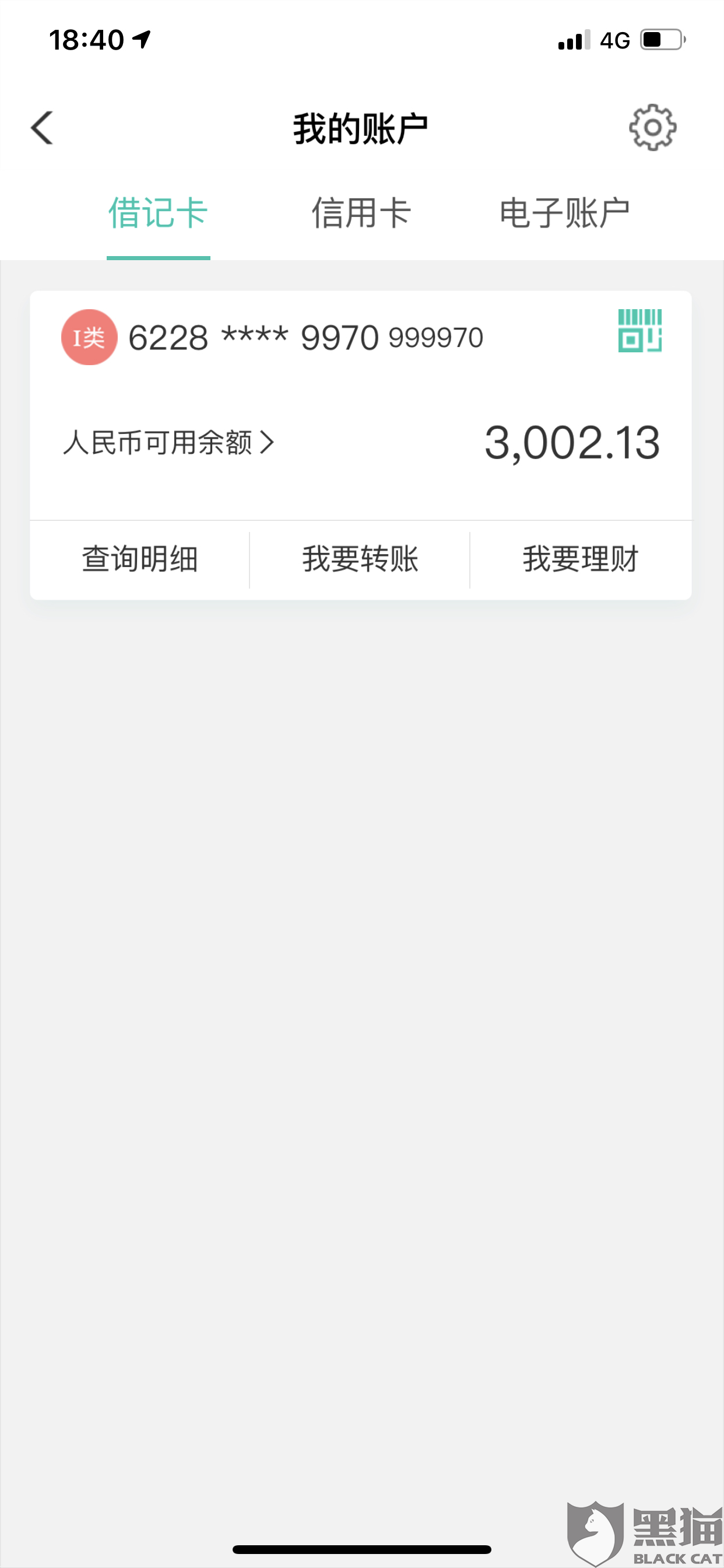724x1568 pixels.
Task: Switch to the 信用卡 tab
Action: (361, 213)
